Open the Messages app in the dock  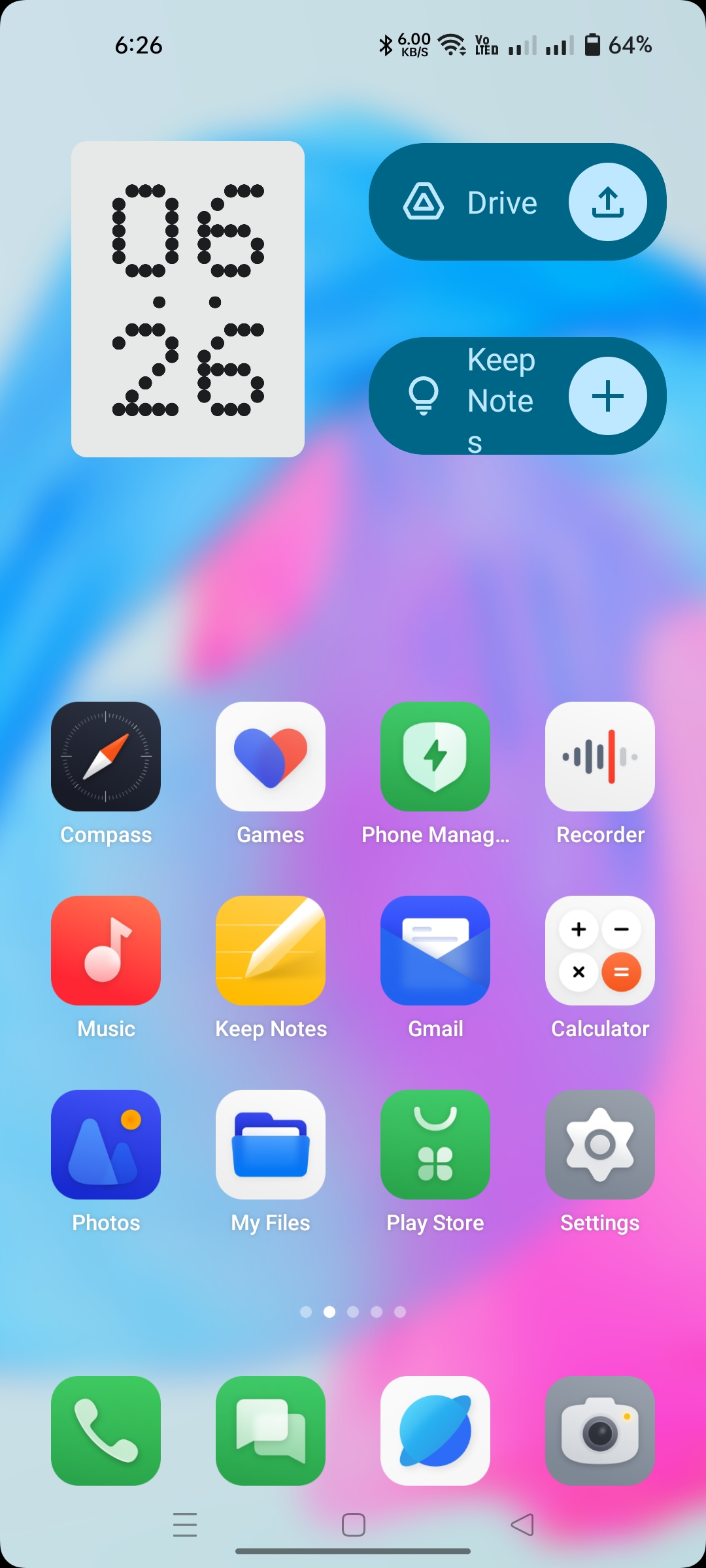(x=271, y=1431)
